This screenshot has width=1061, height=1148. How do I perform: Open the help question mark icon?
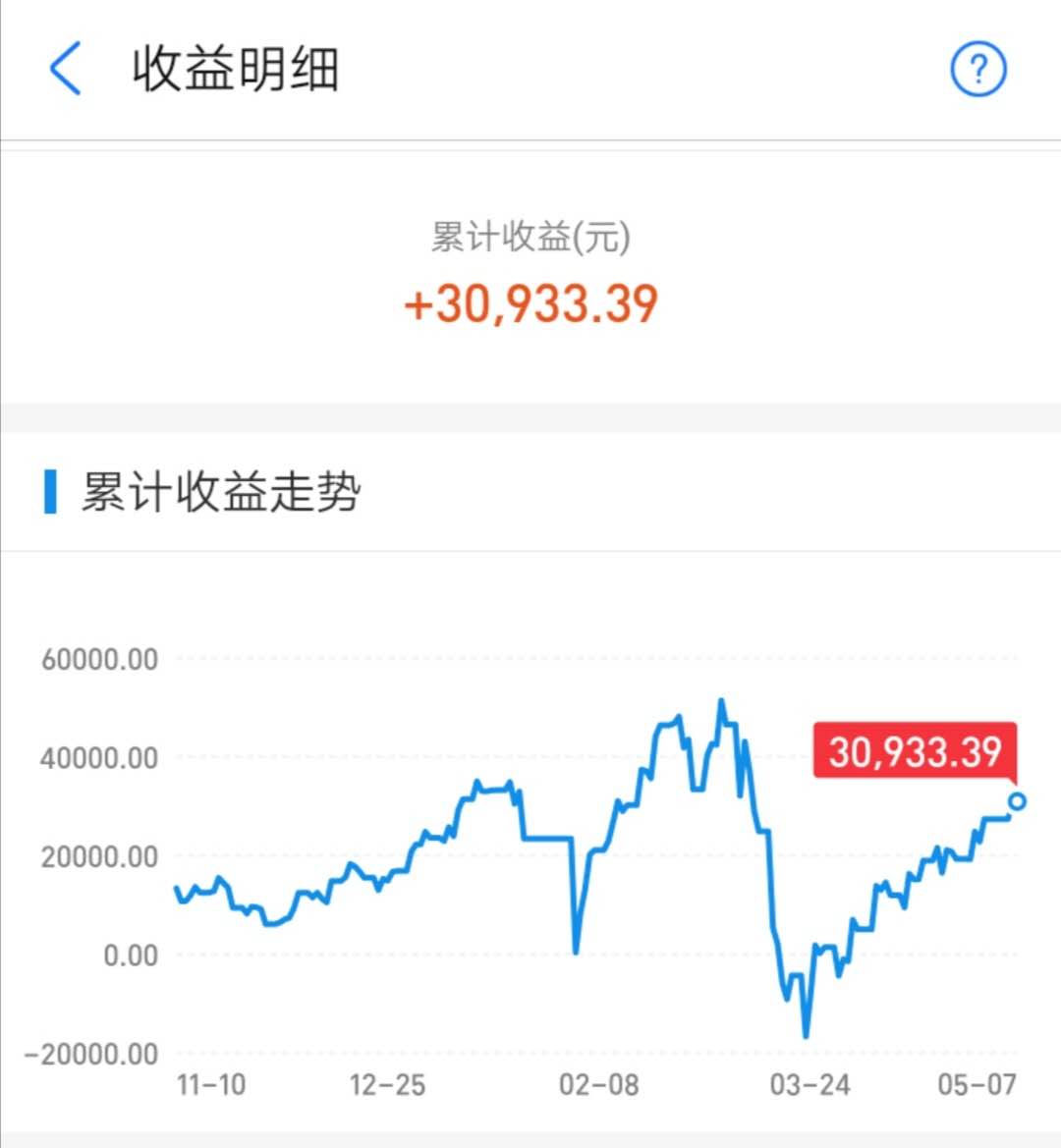click(x=978, y=69)
